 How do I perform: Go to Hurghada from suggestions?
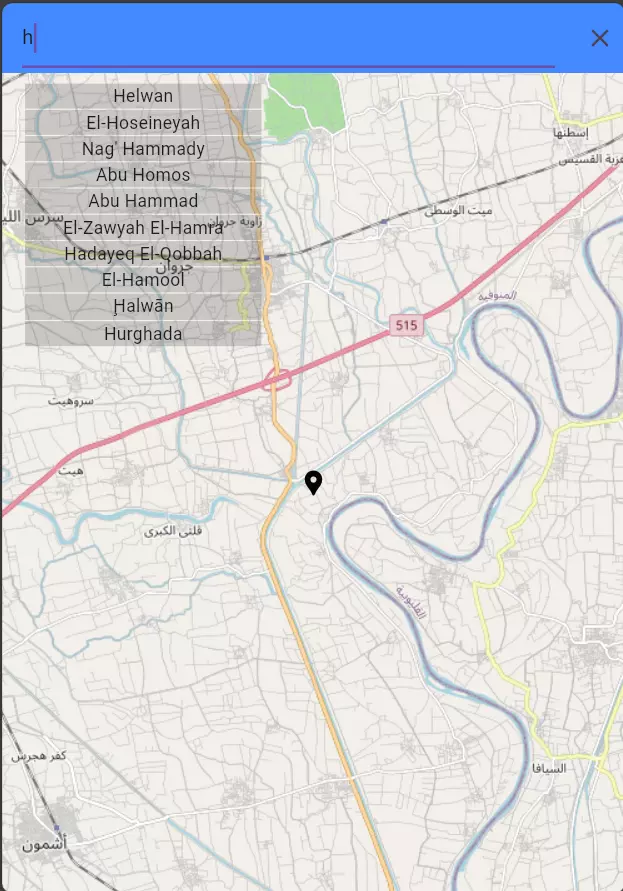tap(143, 333)
